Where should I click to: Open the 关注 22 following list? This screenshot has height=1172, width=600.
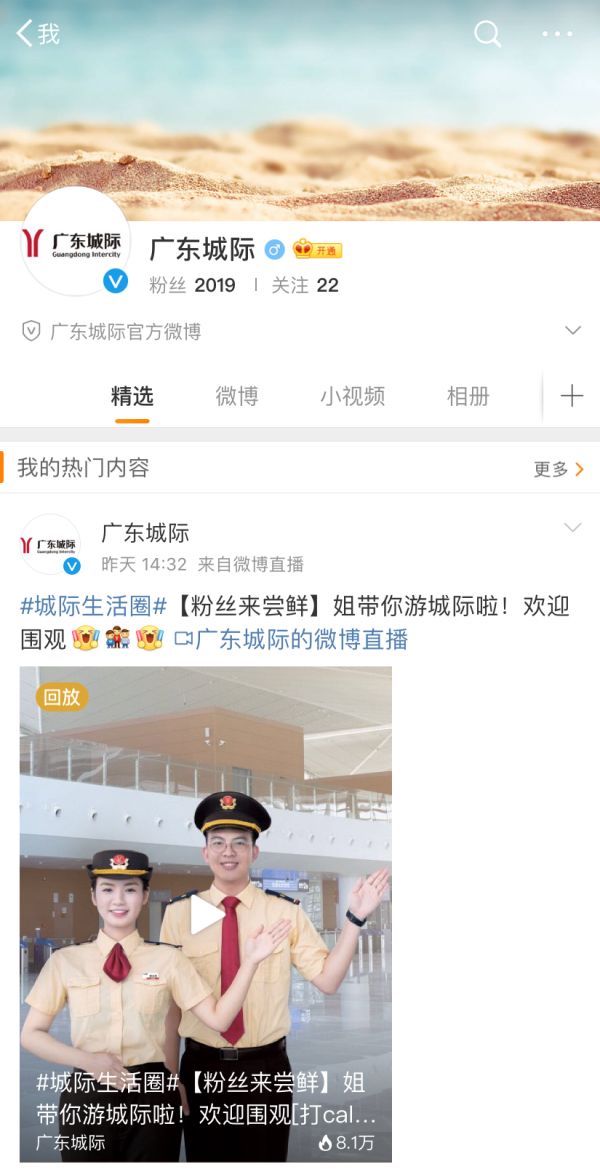pyautogui.click(x=305, y=285)
